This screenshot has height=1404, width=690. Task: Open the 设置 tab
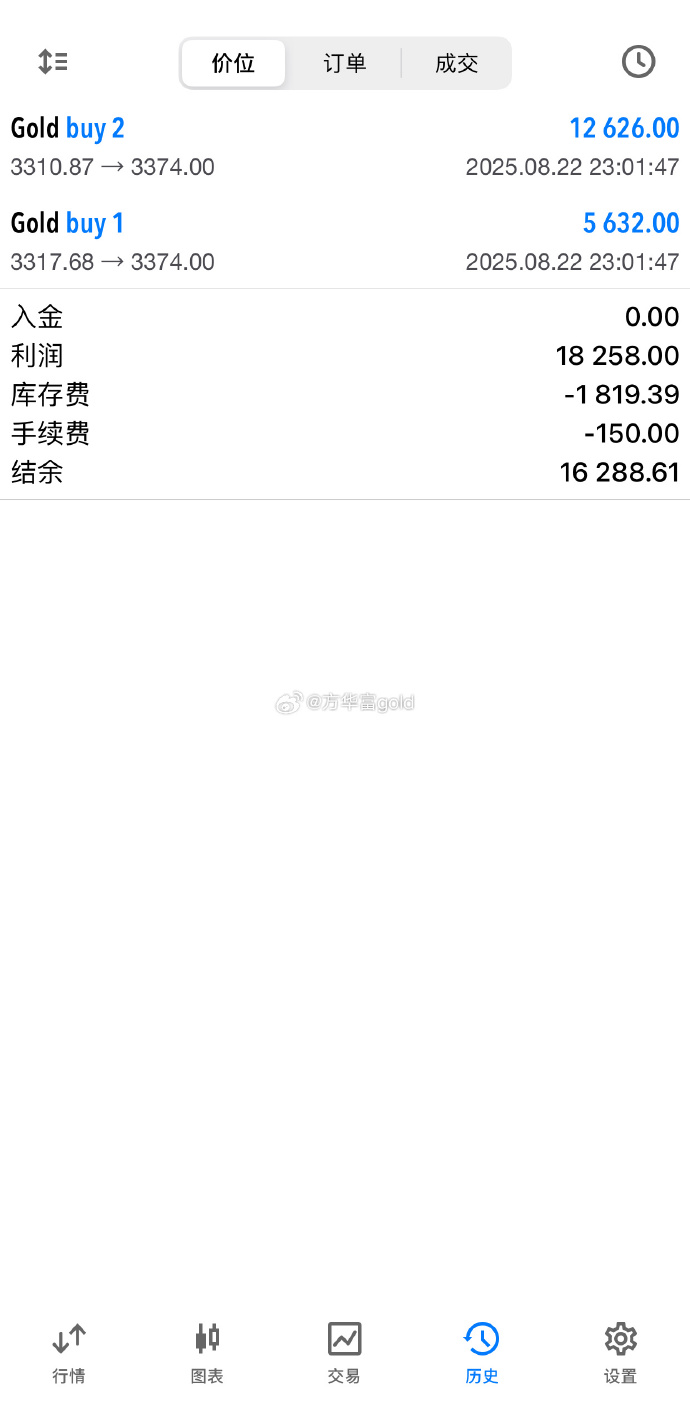(620, 1353)
